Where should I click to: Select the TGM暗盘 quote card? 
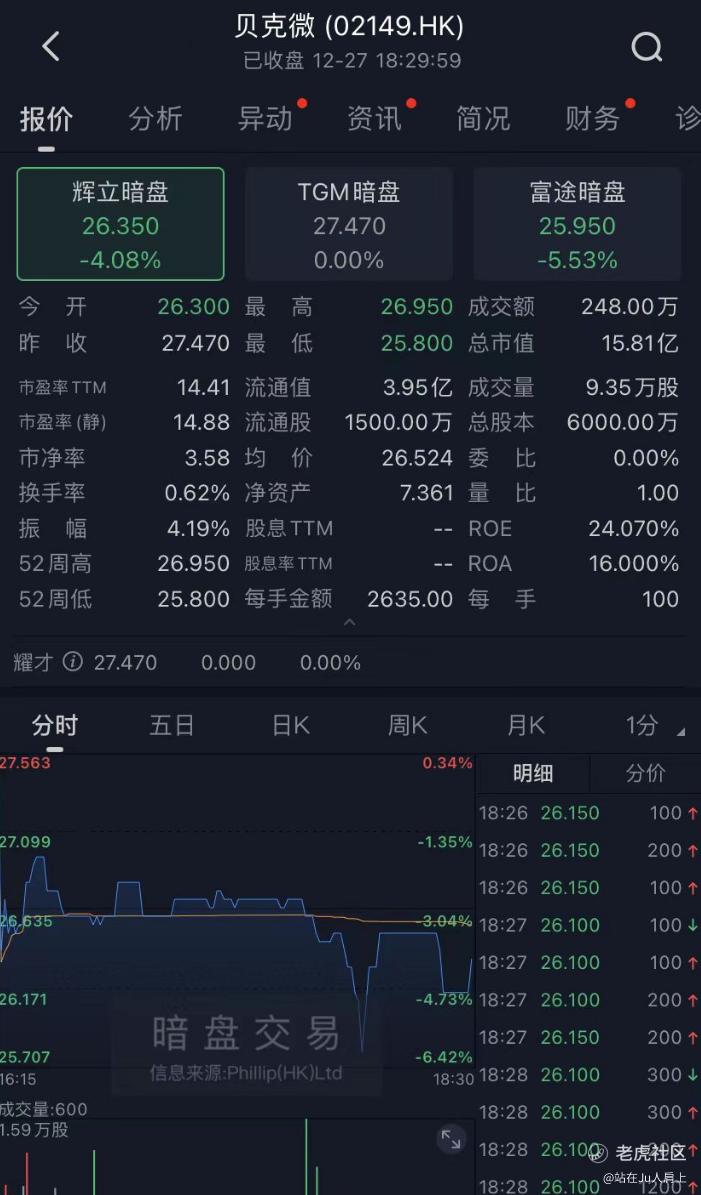coord(349,224)
